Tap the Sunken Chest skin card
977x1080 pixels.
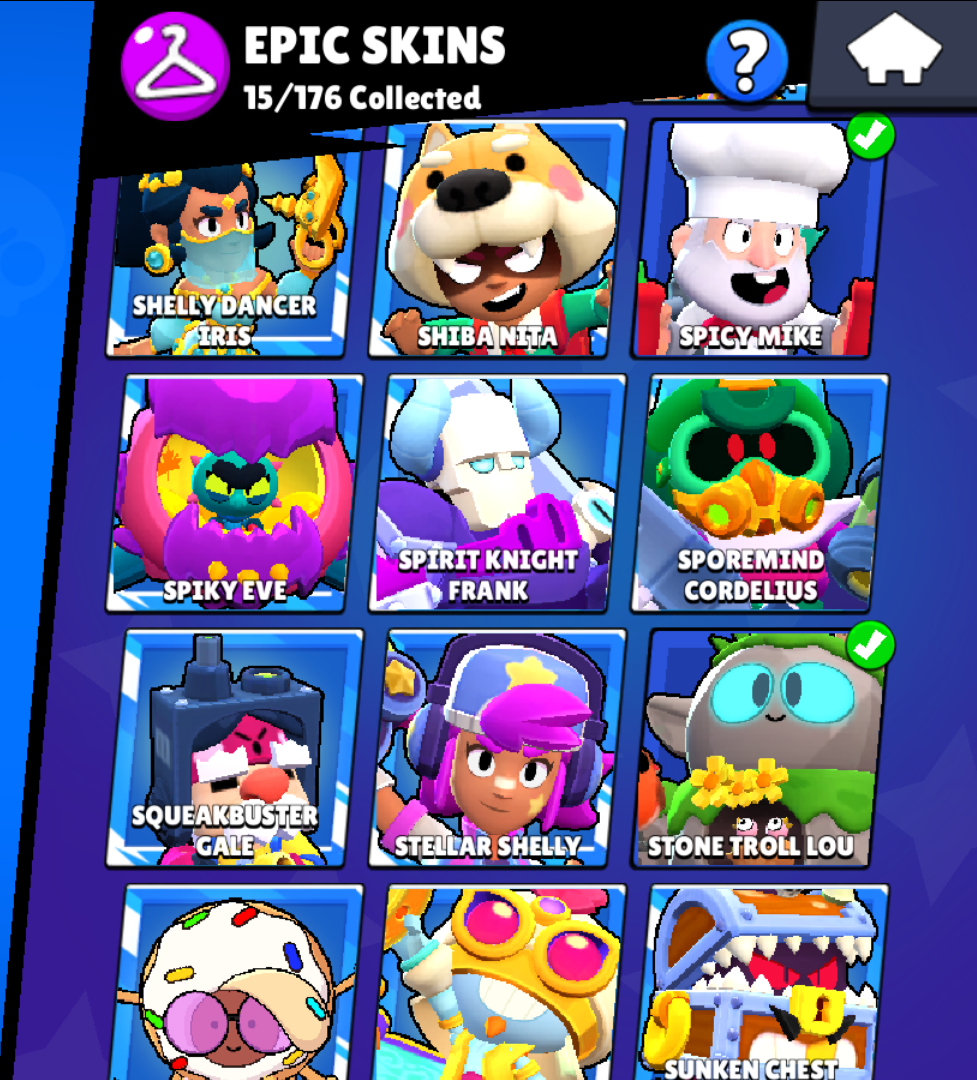click(757, 985)
